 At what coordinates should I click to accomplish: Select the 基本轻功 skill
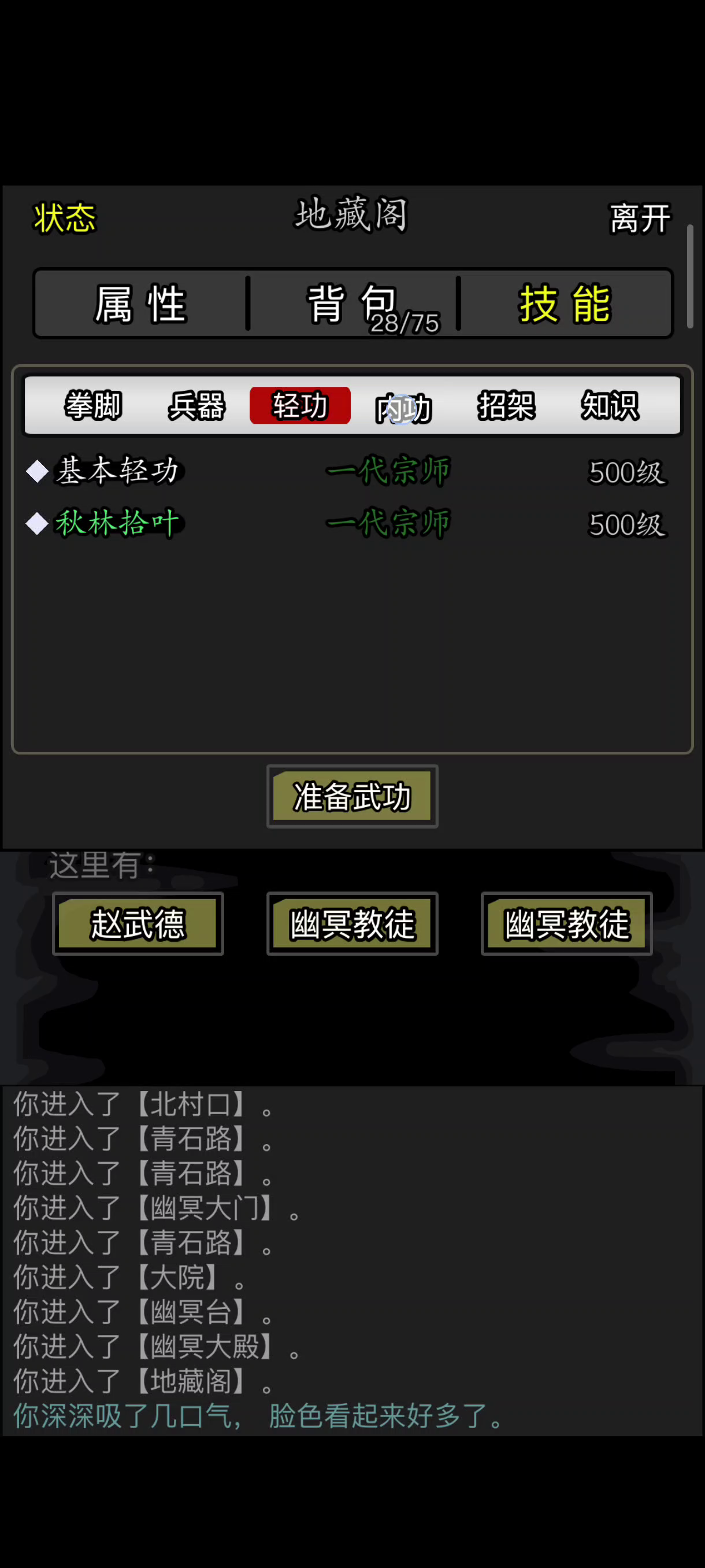pyautogui.click(x=347, y=471)
